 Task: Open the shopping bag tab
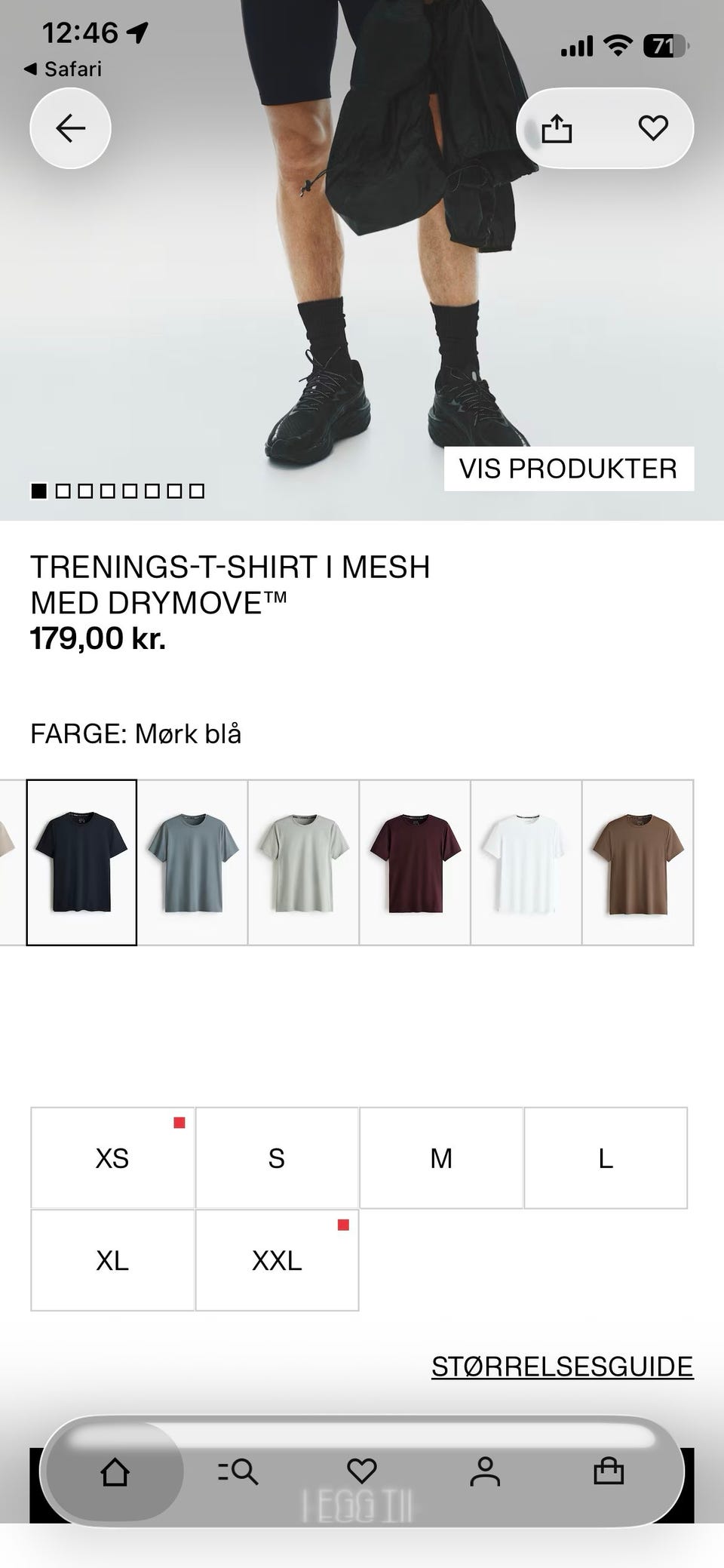point(609,1471)
